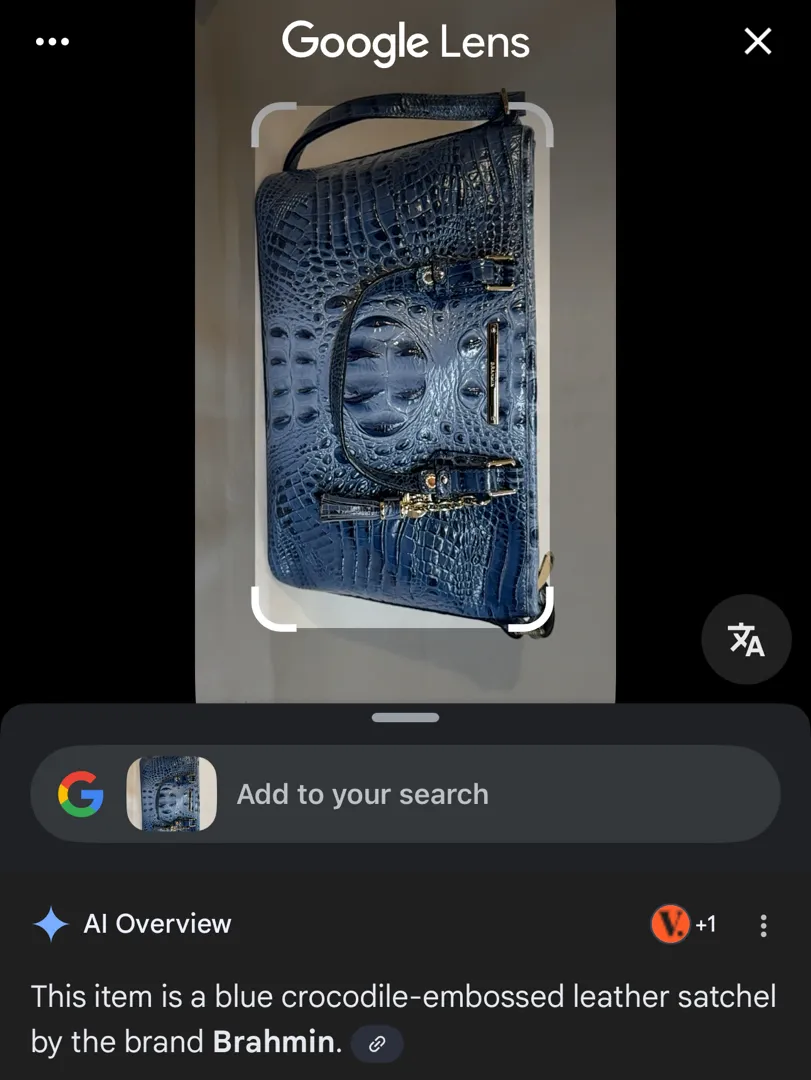Open AI Overview options menu
This screenshot has height=1080, width=811.
pos(763,925)
